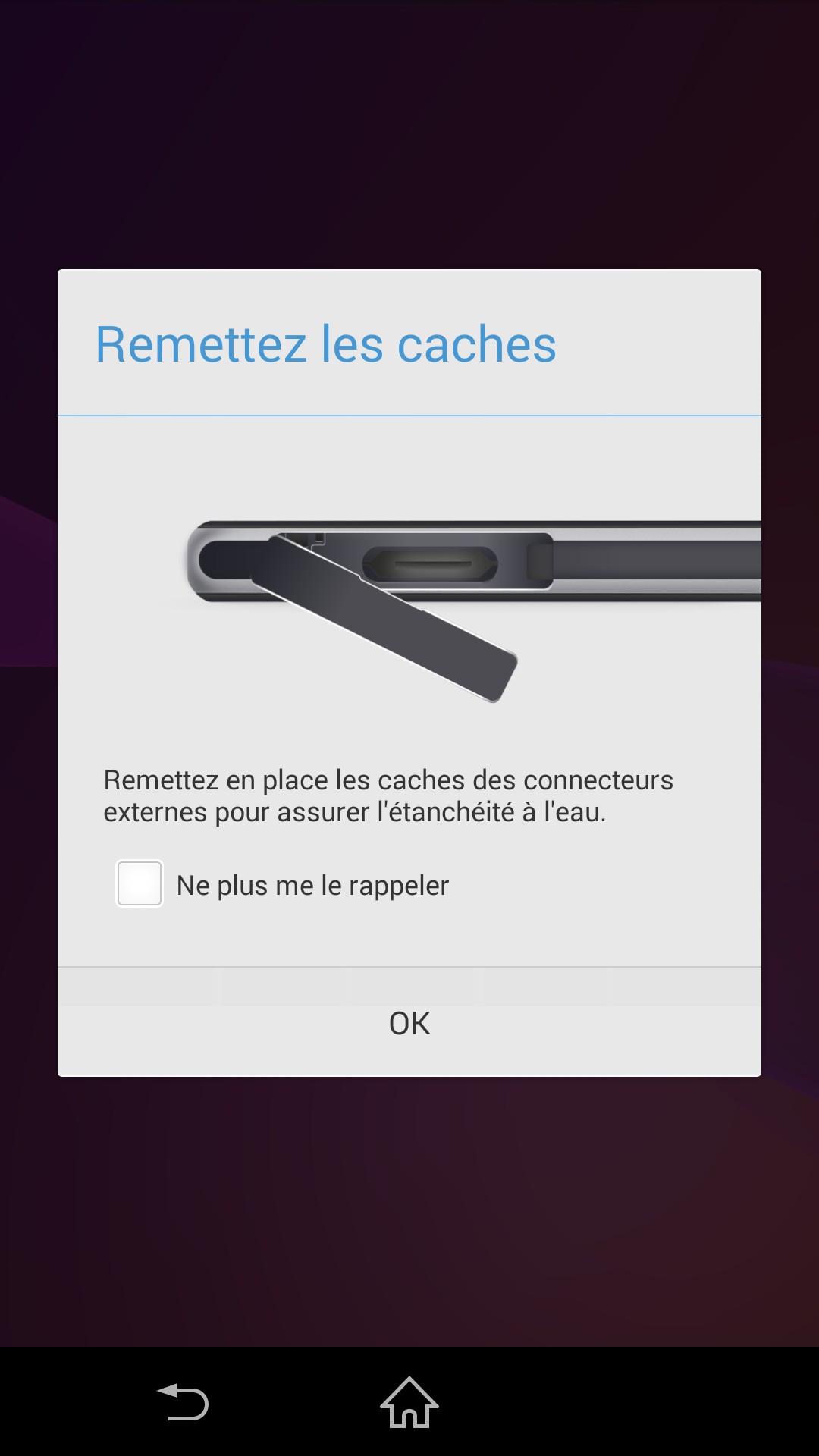The image size is (819, 1456).
Task: Check the 'Ne plus me le rappeler' box
Action: point(140,883)
